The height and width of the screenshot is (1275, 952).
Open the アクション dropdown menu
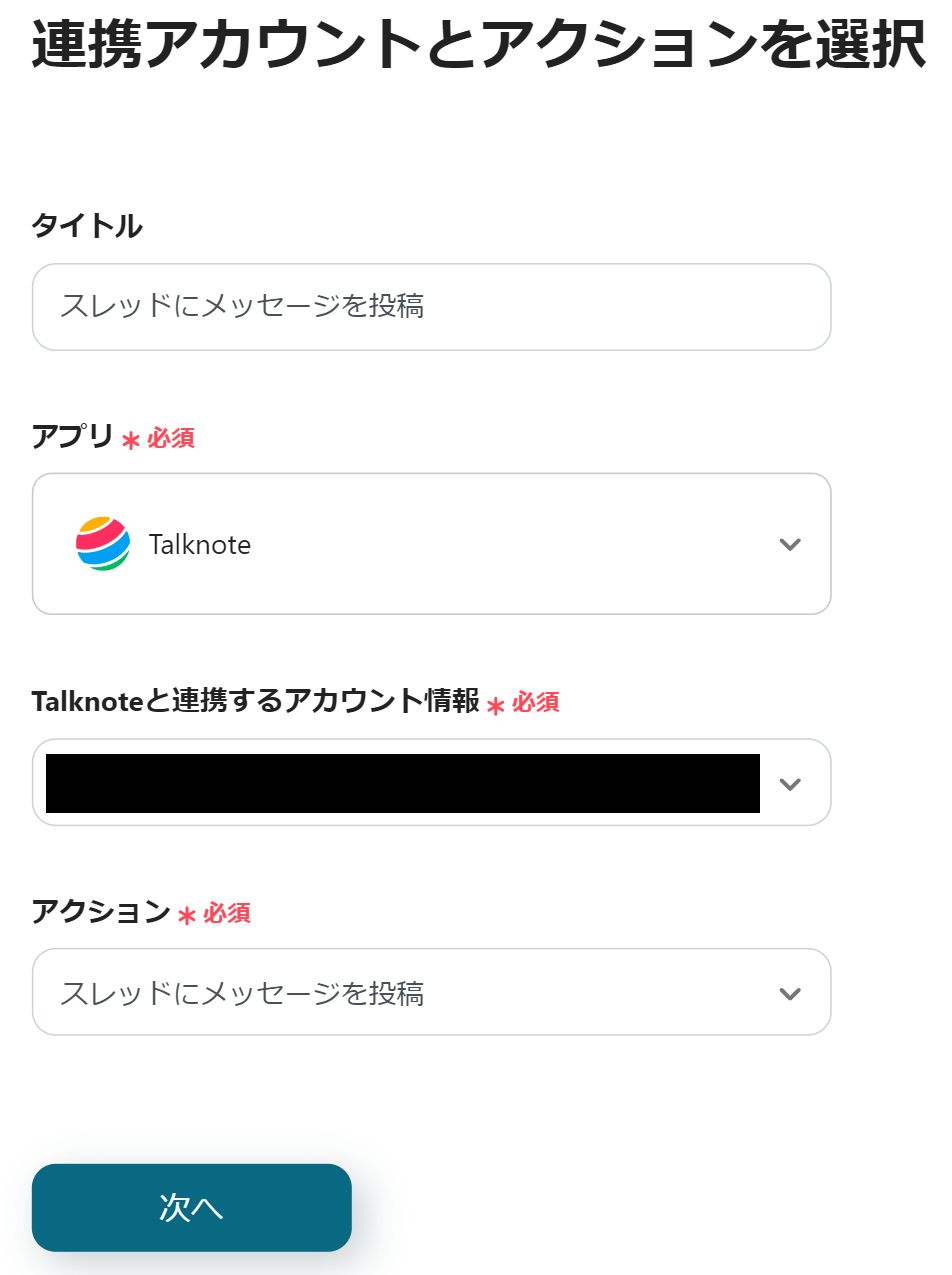tap(430, 993)
